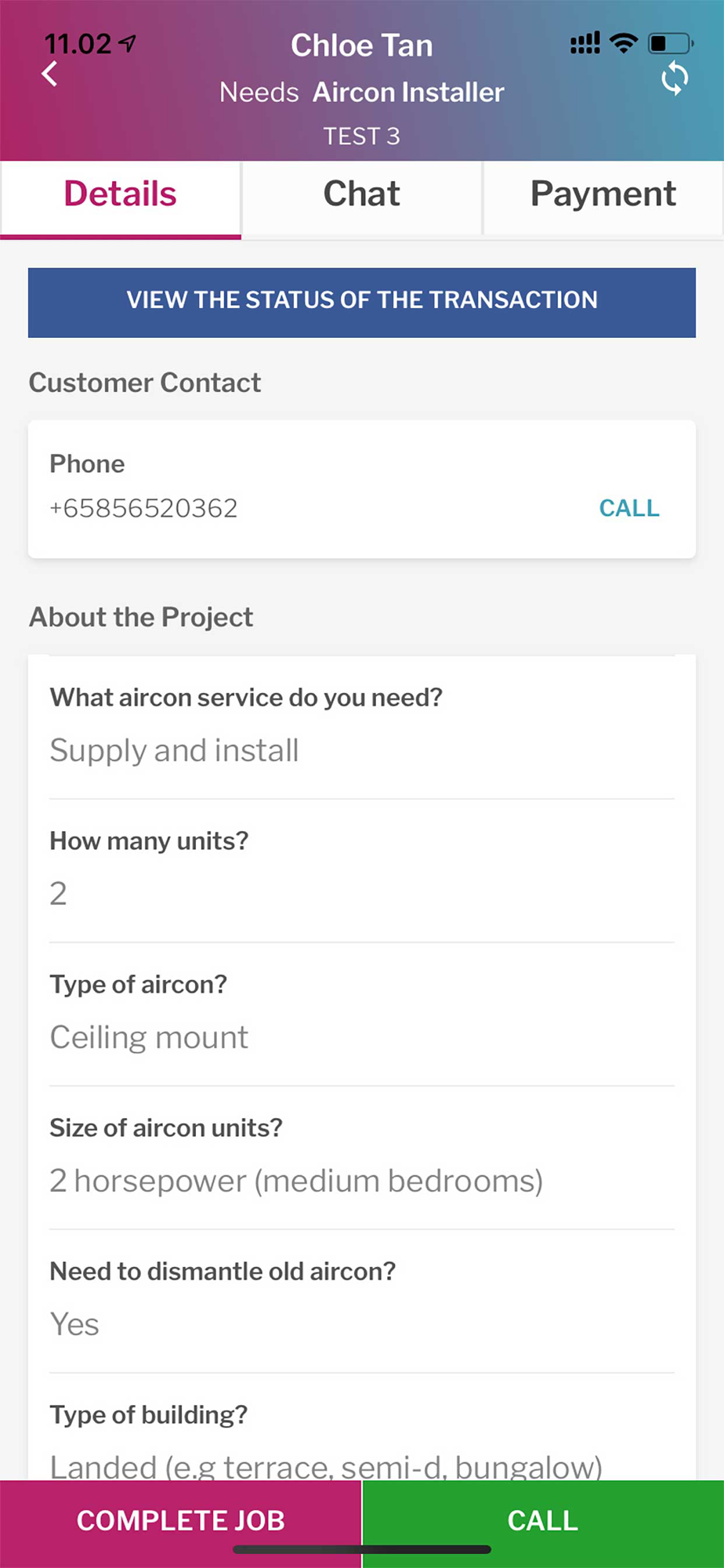The width and height of the screenshot is (724, 1568).
Task: Tap the COMPLETE JOB button
Action: click(x=180, y=1523)
